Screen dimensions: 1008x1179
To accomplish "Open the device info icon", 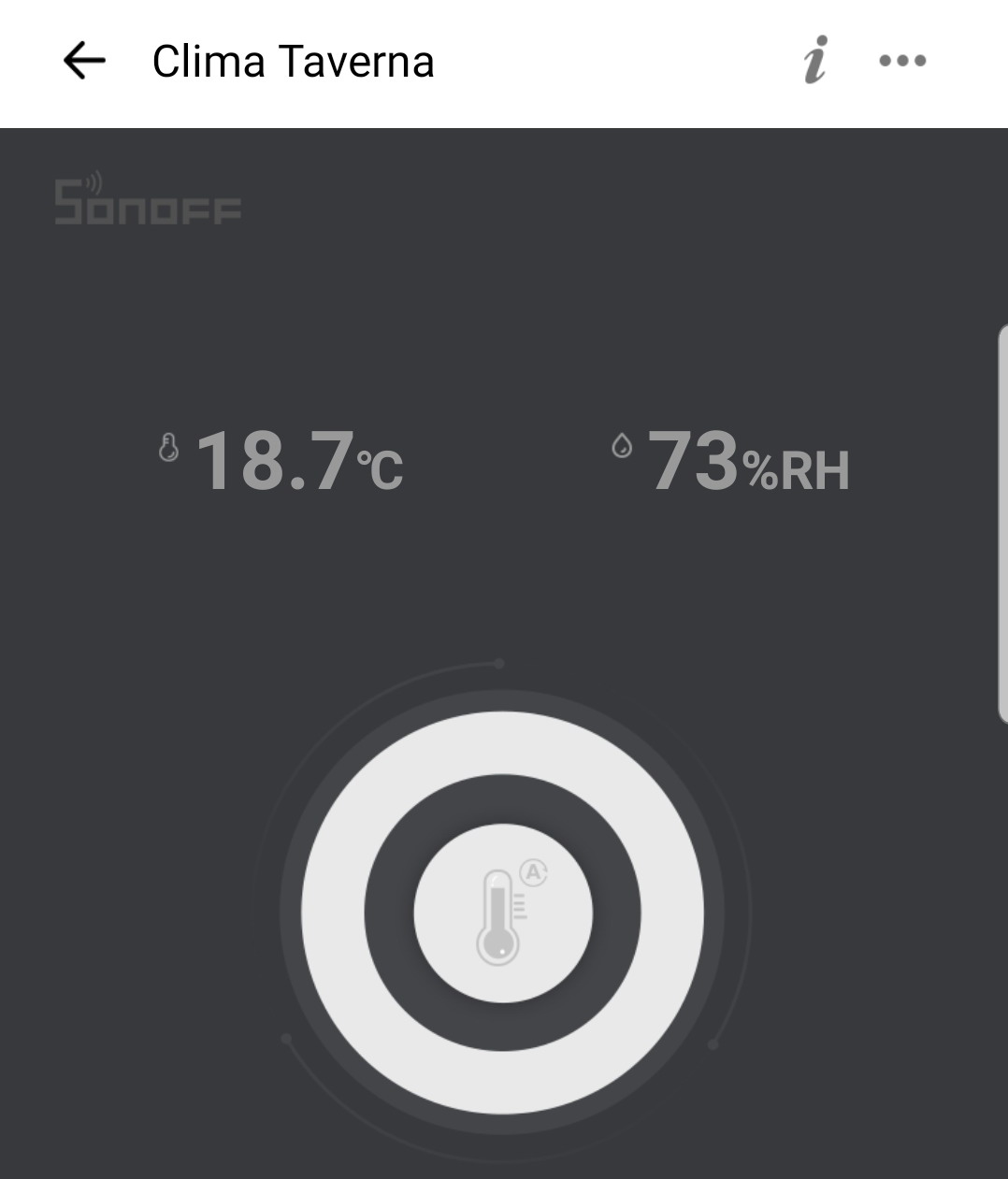I will point(815,61).
